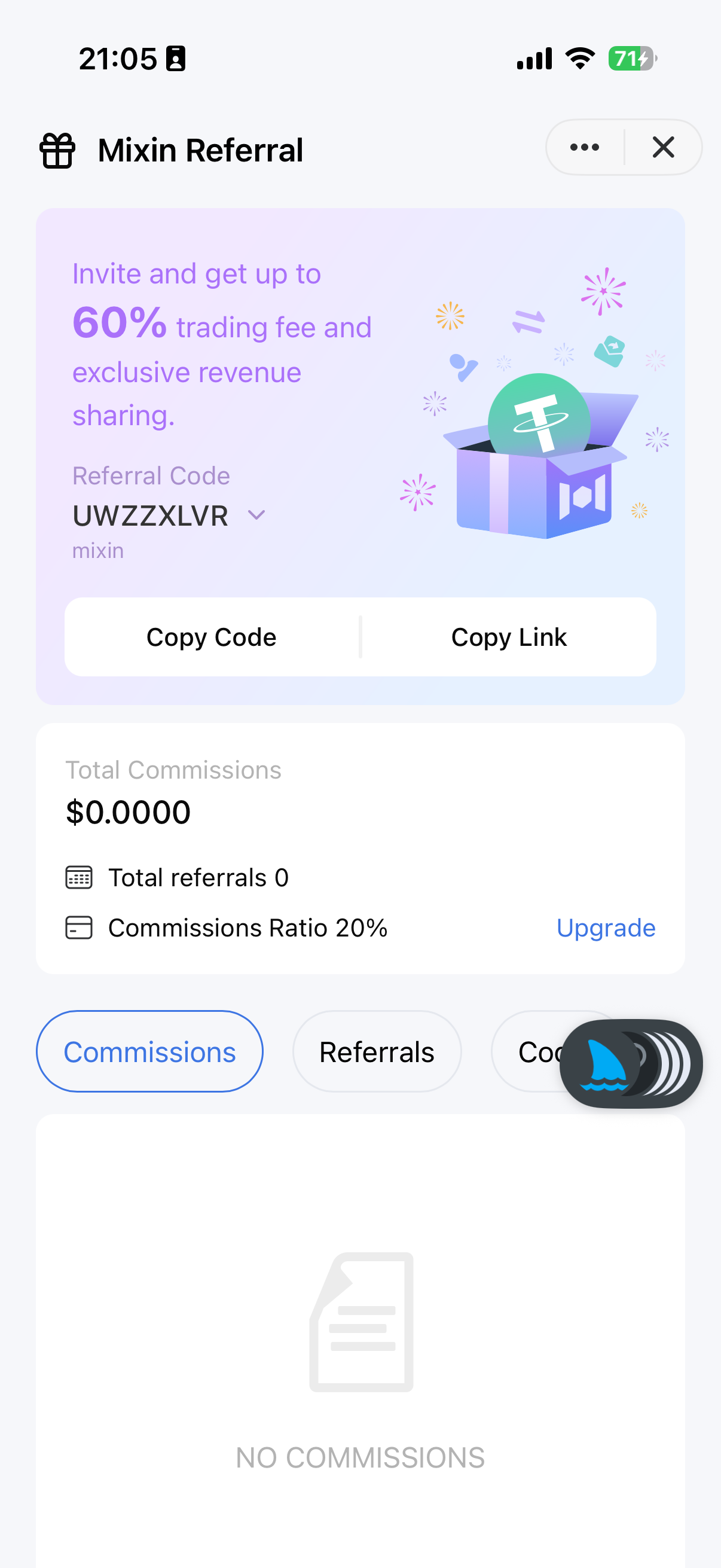Expand the referral code dropdown
Screen dimensions: 721x1568
click(256, 515)
